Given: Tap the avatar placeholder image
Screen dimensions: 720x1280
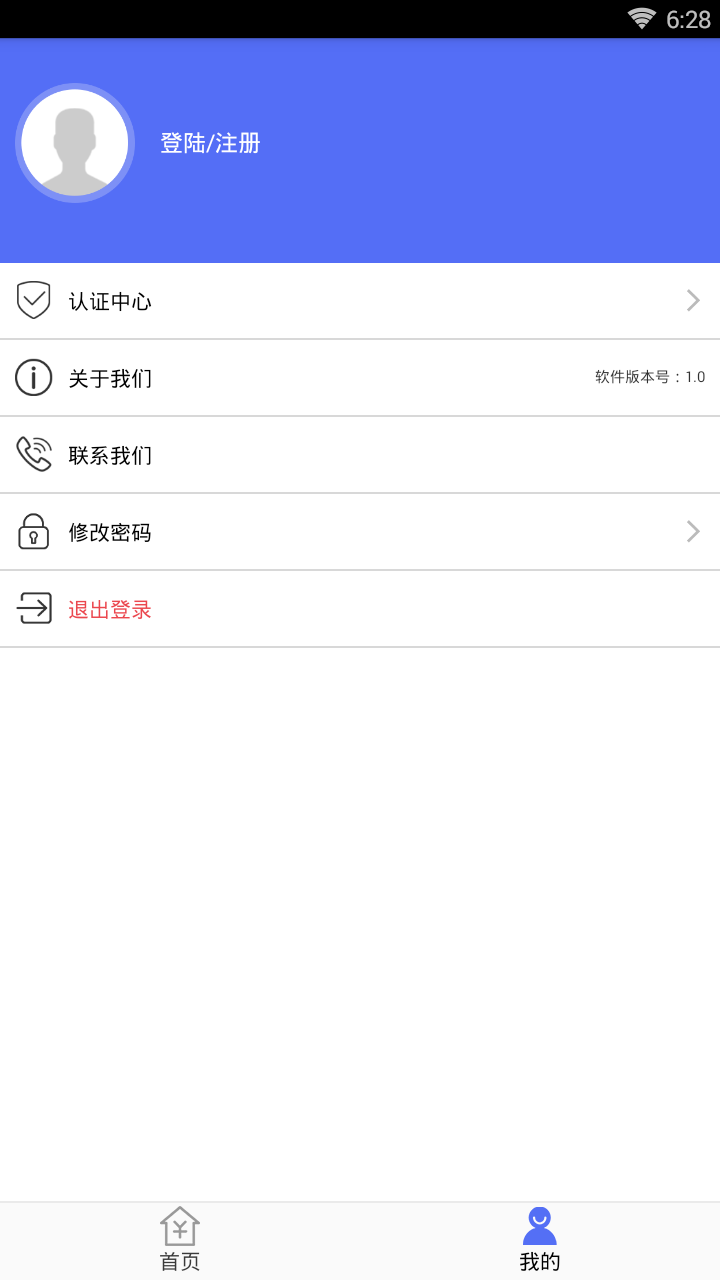Looking at the screenshot, I should pos(74,143).
